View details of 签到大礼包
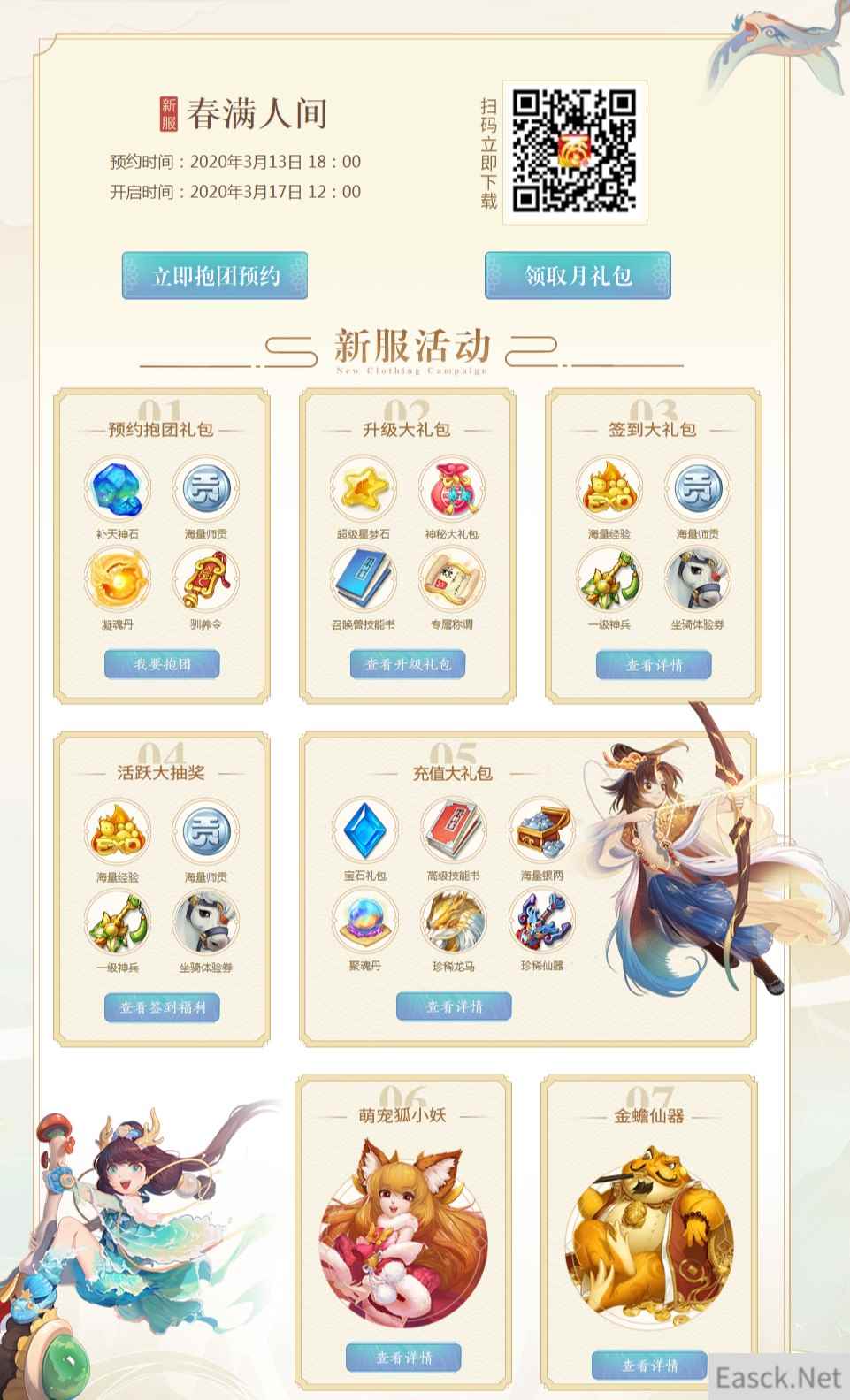Viewport: 850px width, 1400px height. 654,665
